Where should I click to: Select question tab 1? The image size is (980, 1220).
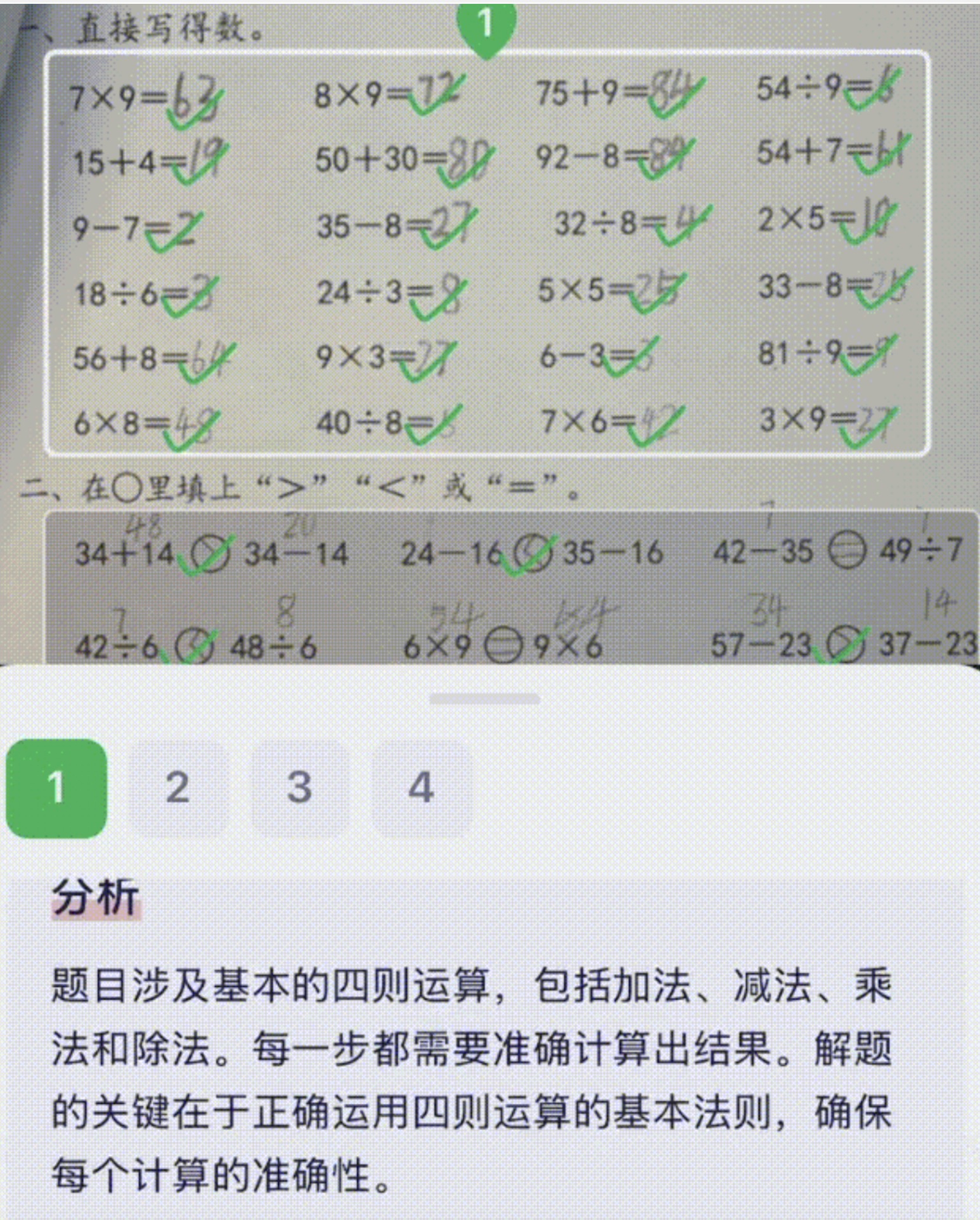56,788
